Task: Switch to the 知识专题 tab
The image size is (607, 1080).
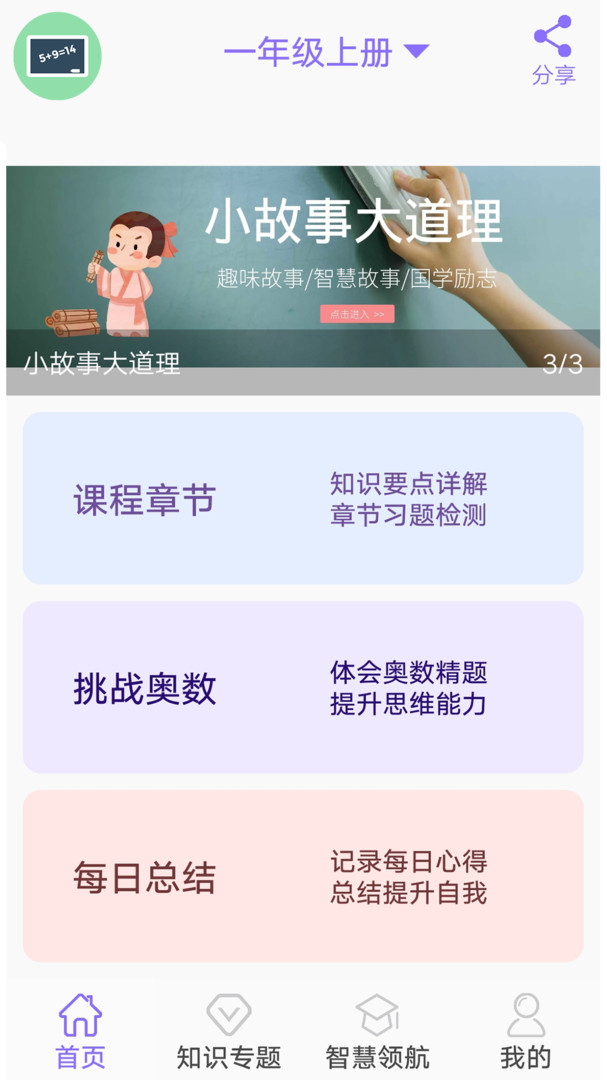Action: click(x=228, y=1031)
